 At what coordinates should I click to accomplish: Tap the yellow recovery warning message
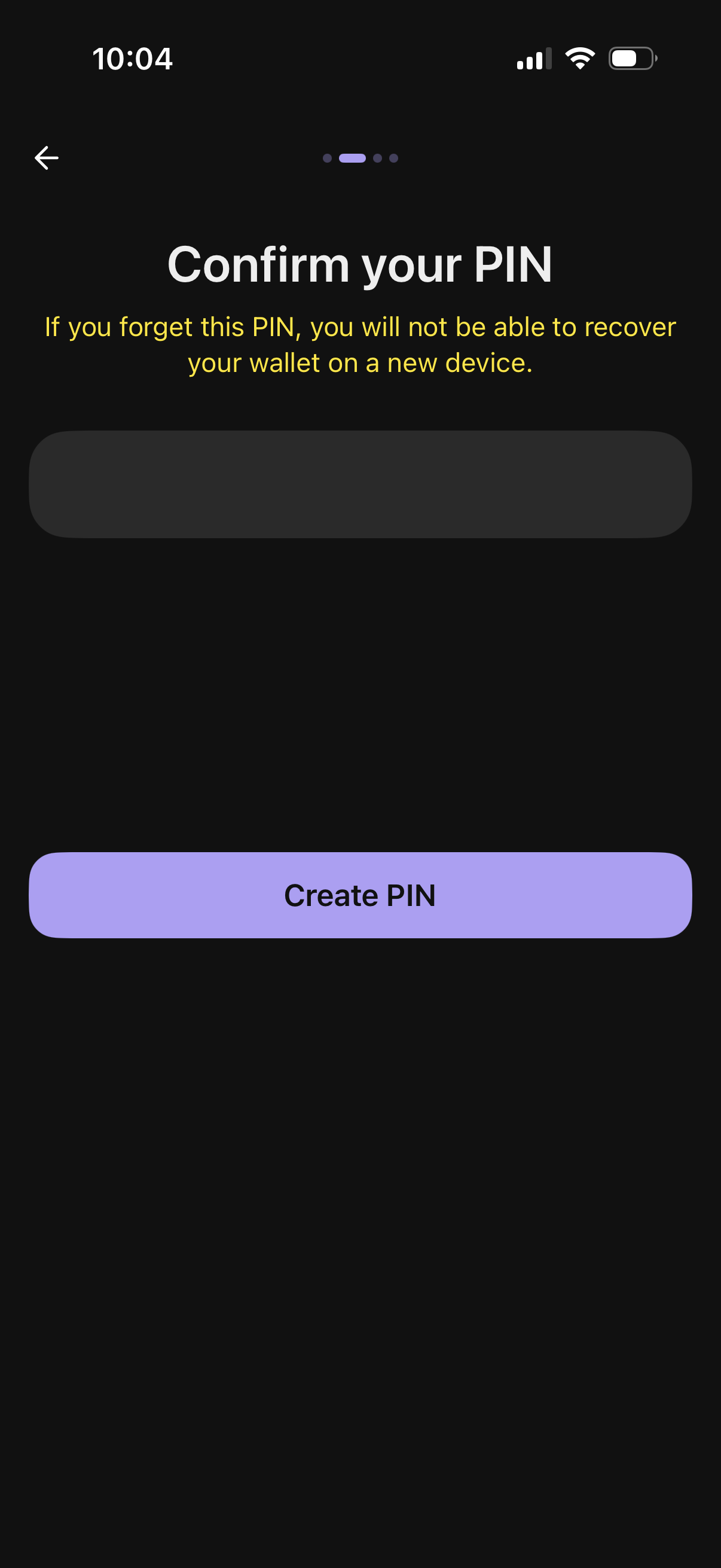pos(360,344)
